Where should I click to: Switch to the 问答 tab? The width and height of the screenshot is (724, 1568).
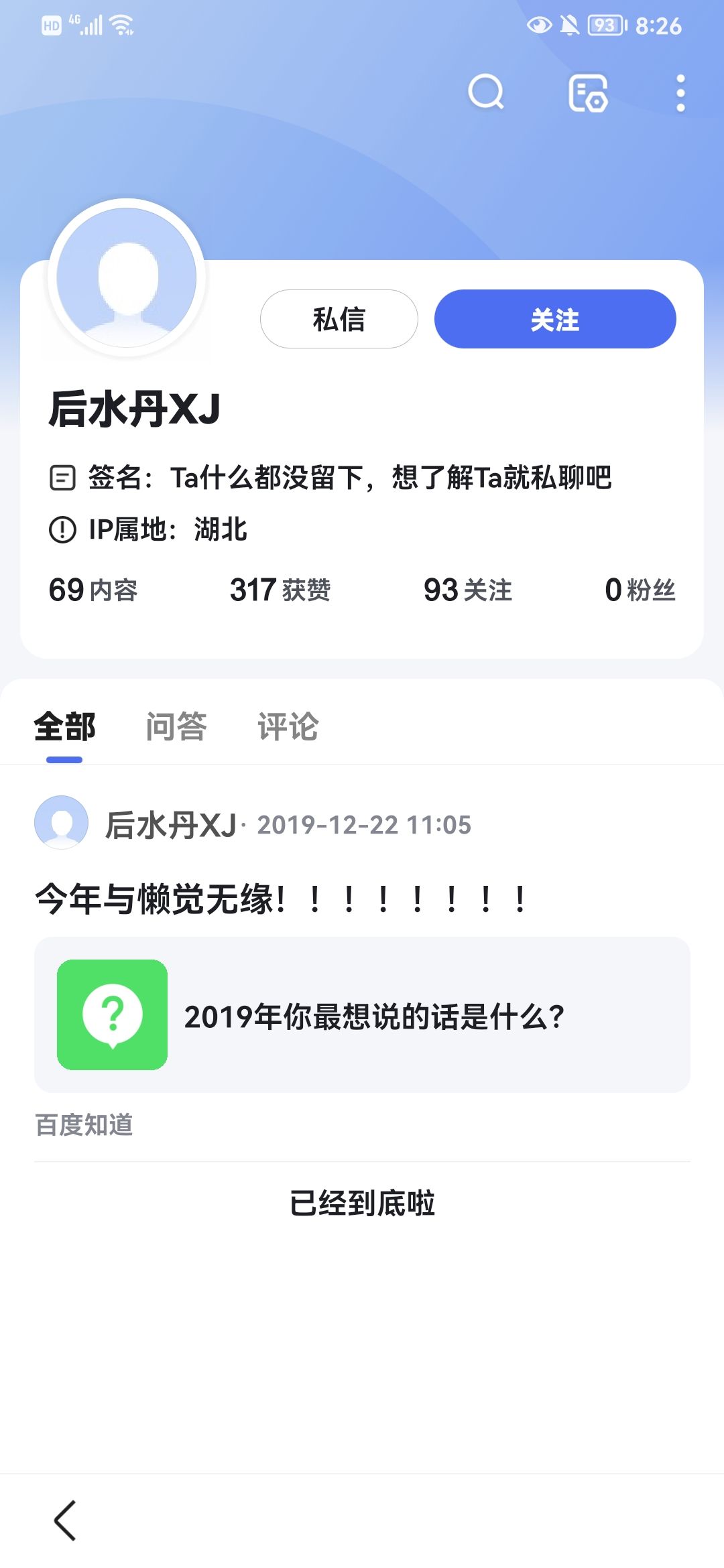(x=176, y=727)
